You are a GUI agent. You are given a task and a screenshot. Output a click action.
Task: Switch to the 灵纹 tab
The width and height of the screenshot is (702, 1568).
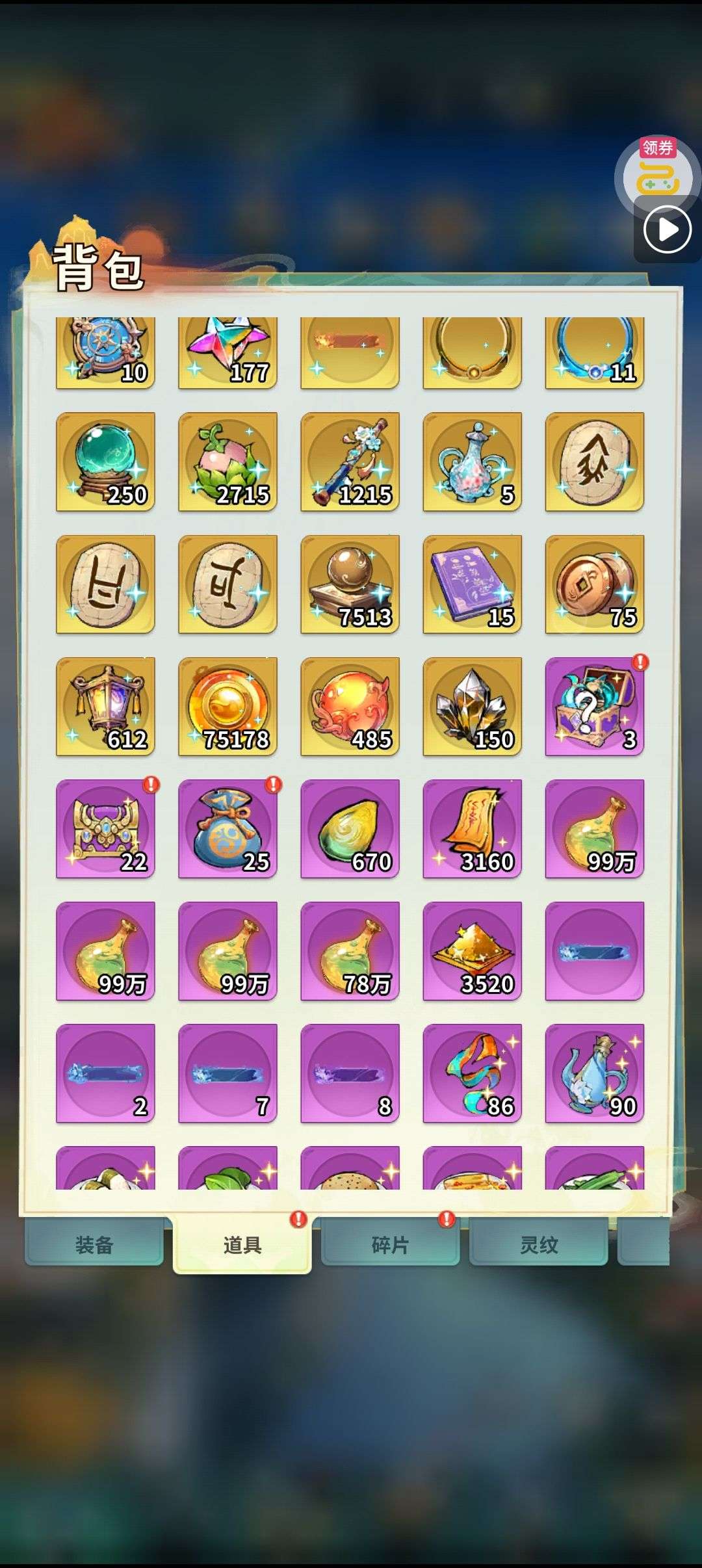pyautogui.click(x=538, y=1245)
